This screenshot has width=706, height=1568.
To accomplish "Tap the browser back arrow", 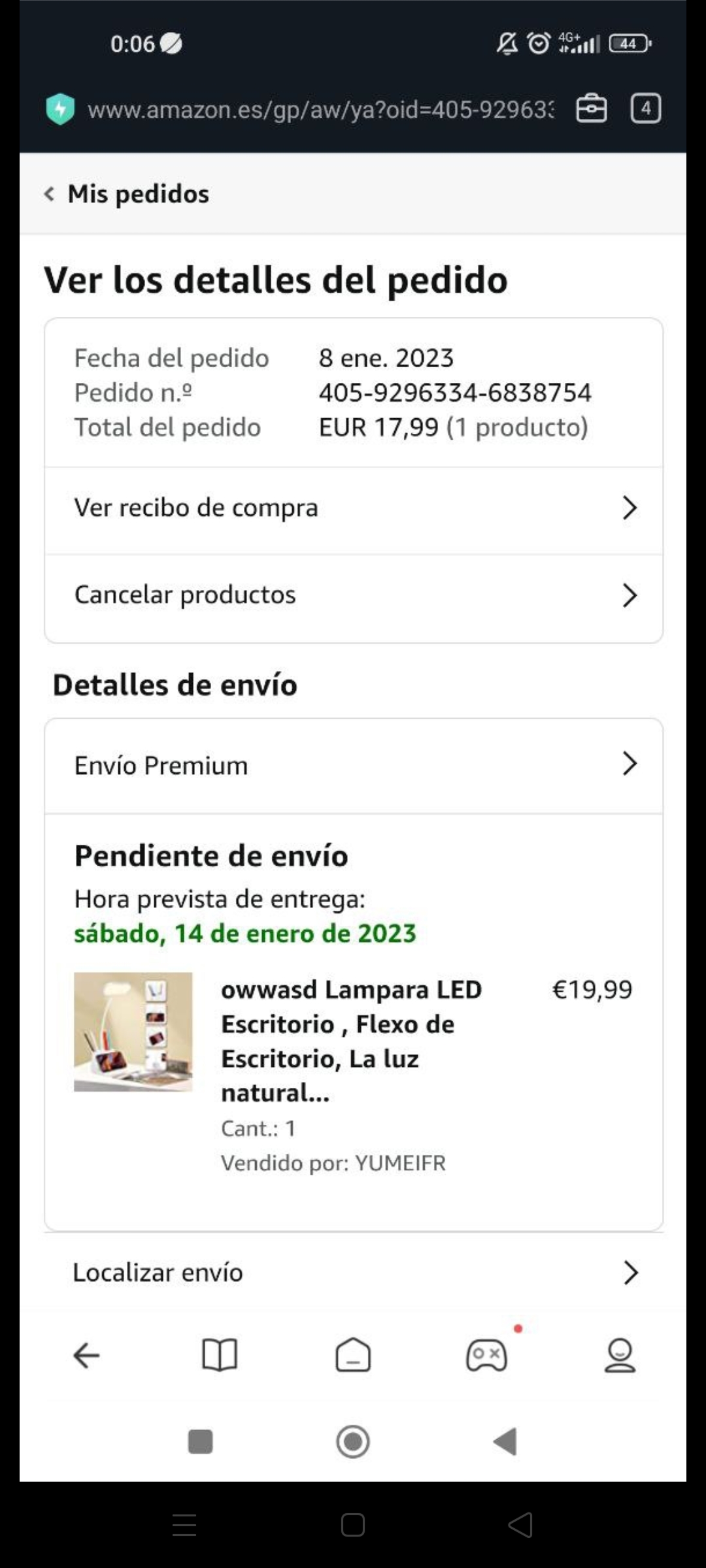I will click(86, 1356).
